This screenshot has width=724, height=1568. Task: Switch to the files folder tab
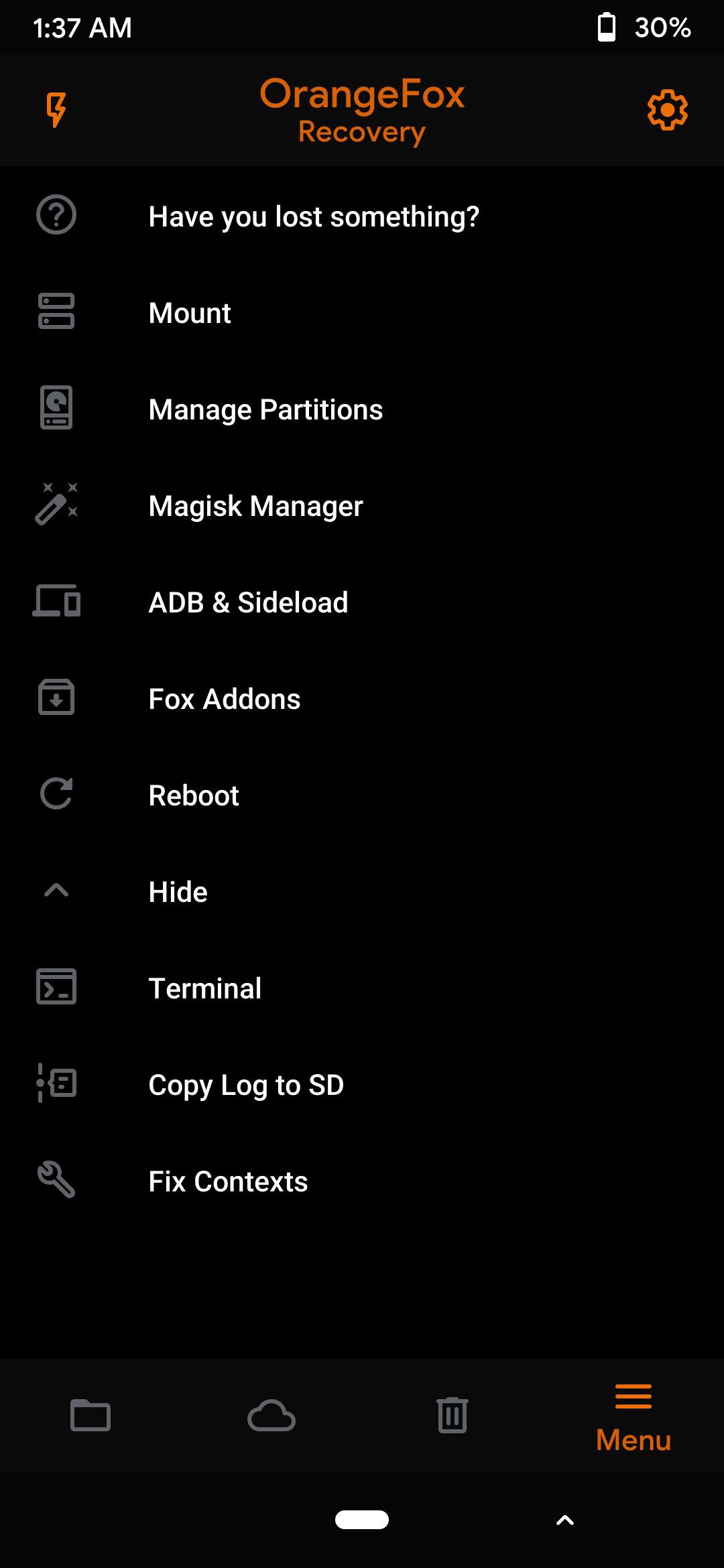click(90, 1415)
